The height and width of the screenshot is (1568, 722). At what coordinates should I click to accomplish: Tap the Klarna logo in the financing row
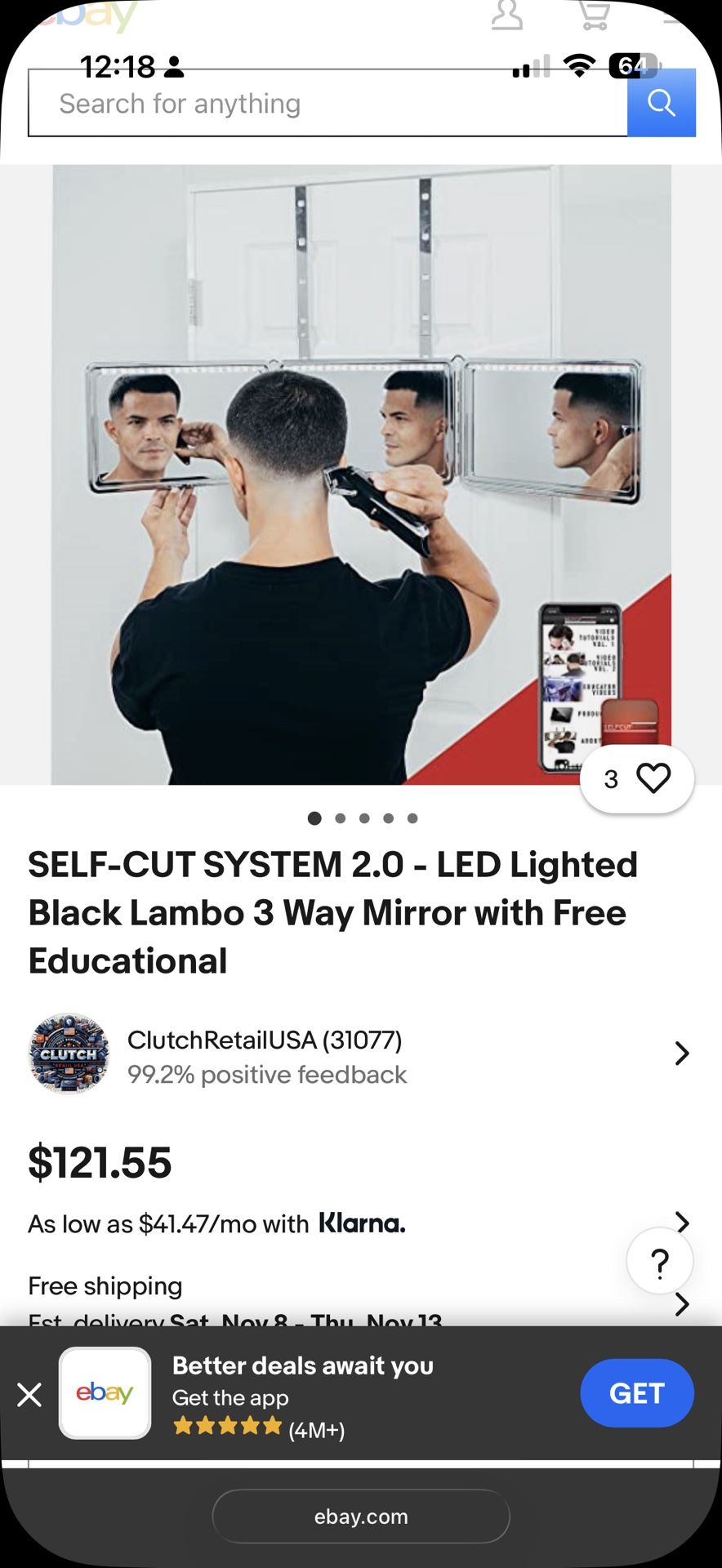[361, 1223]
